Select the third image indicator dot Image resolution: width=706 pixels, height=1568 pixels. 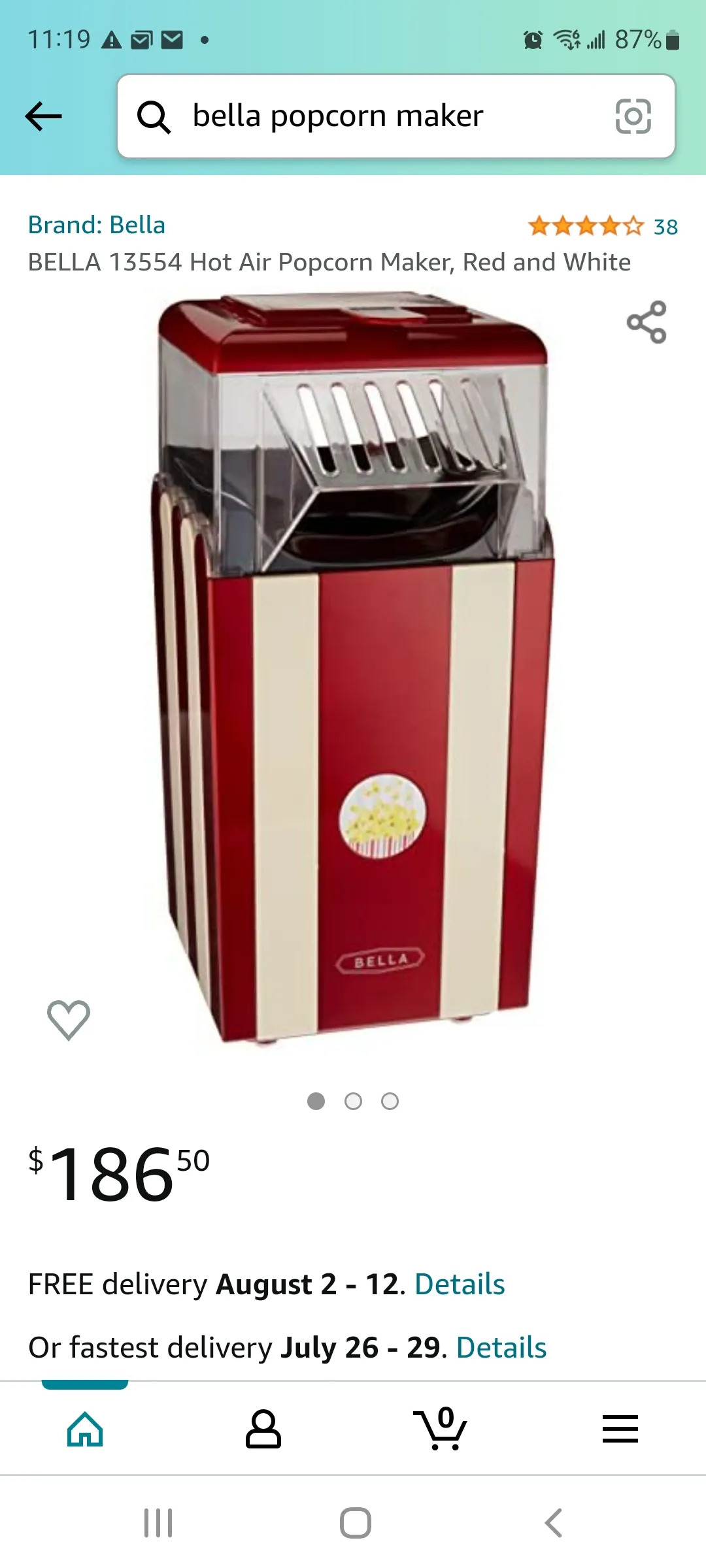click(x=390, y=1102)
